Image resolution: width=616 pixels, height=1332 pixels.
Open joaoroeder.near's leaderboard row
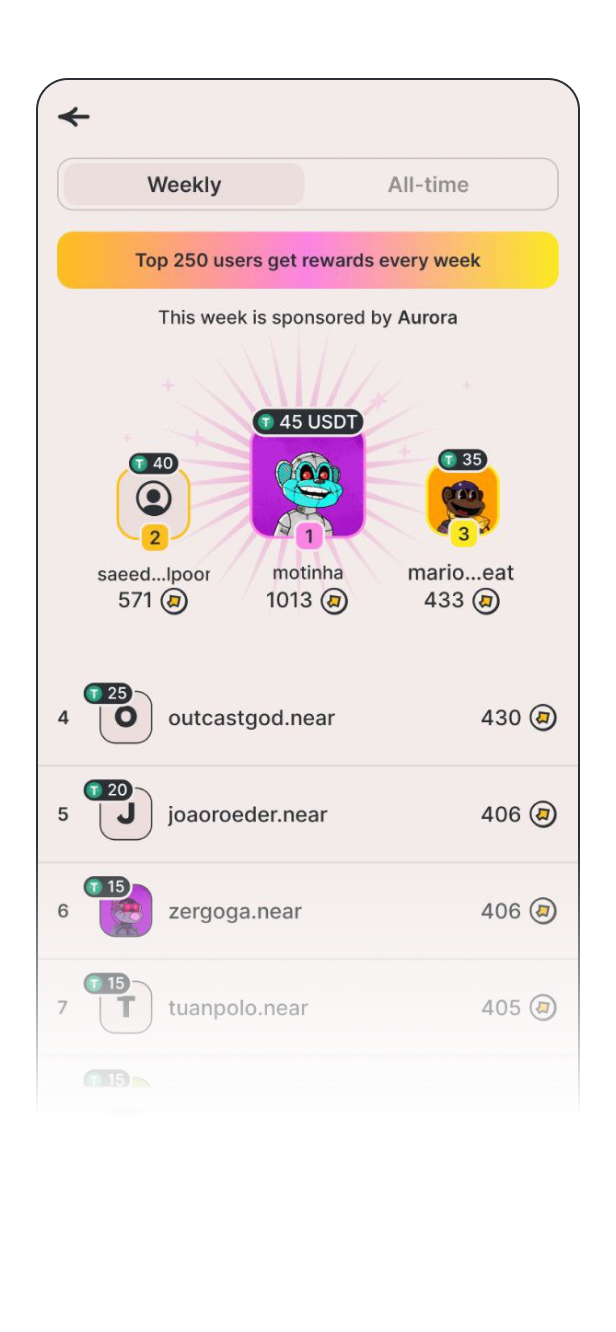click(308, 815)
